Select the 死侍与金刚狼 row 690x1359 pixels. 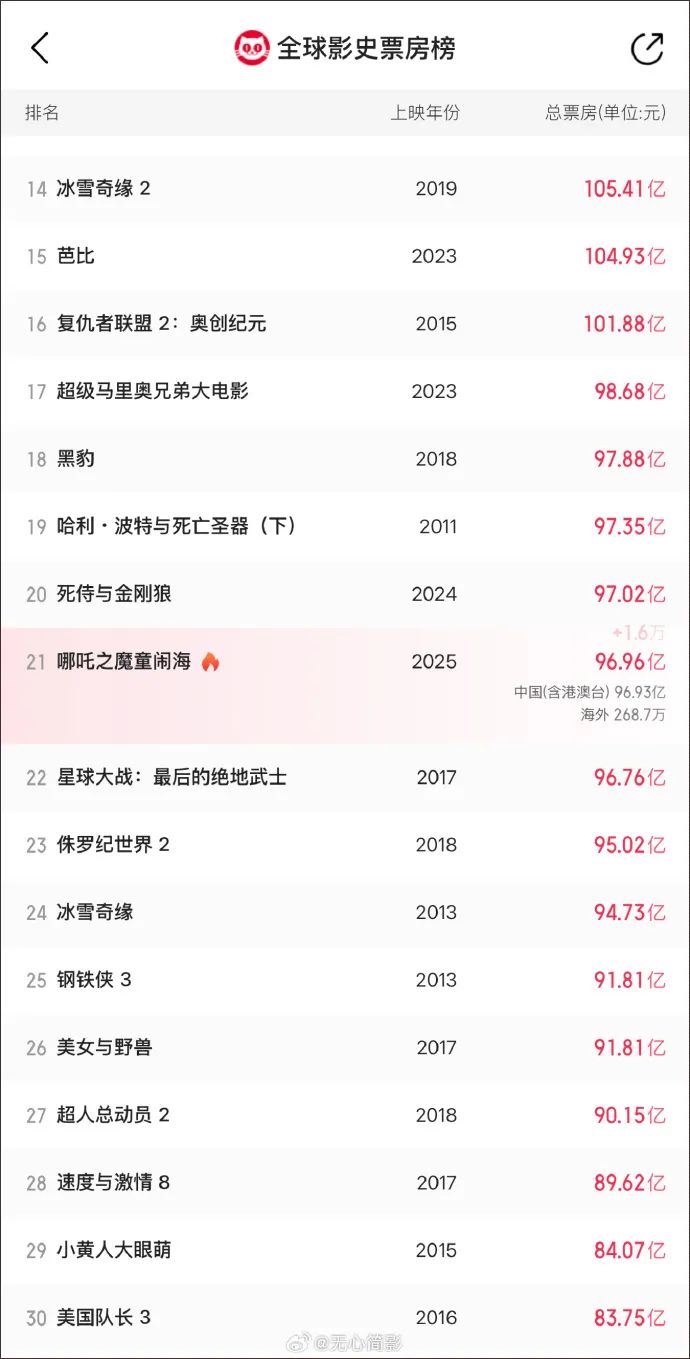(x=345, y=594)
